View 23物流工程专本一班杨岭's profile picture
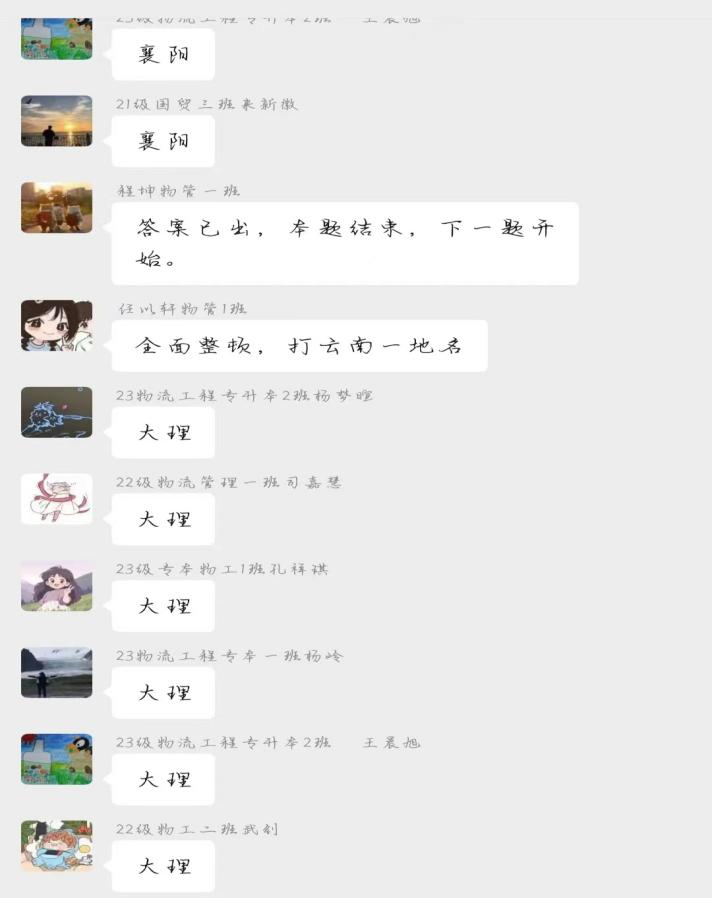 (56, 672)
